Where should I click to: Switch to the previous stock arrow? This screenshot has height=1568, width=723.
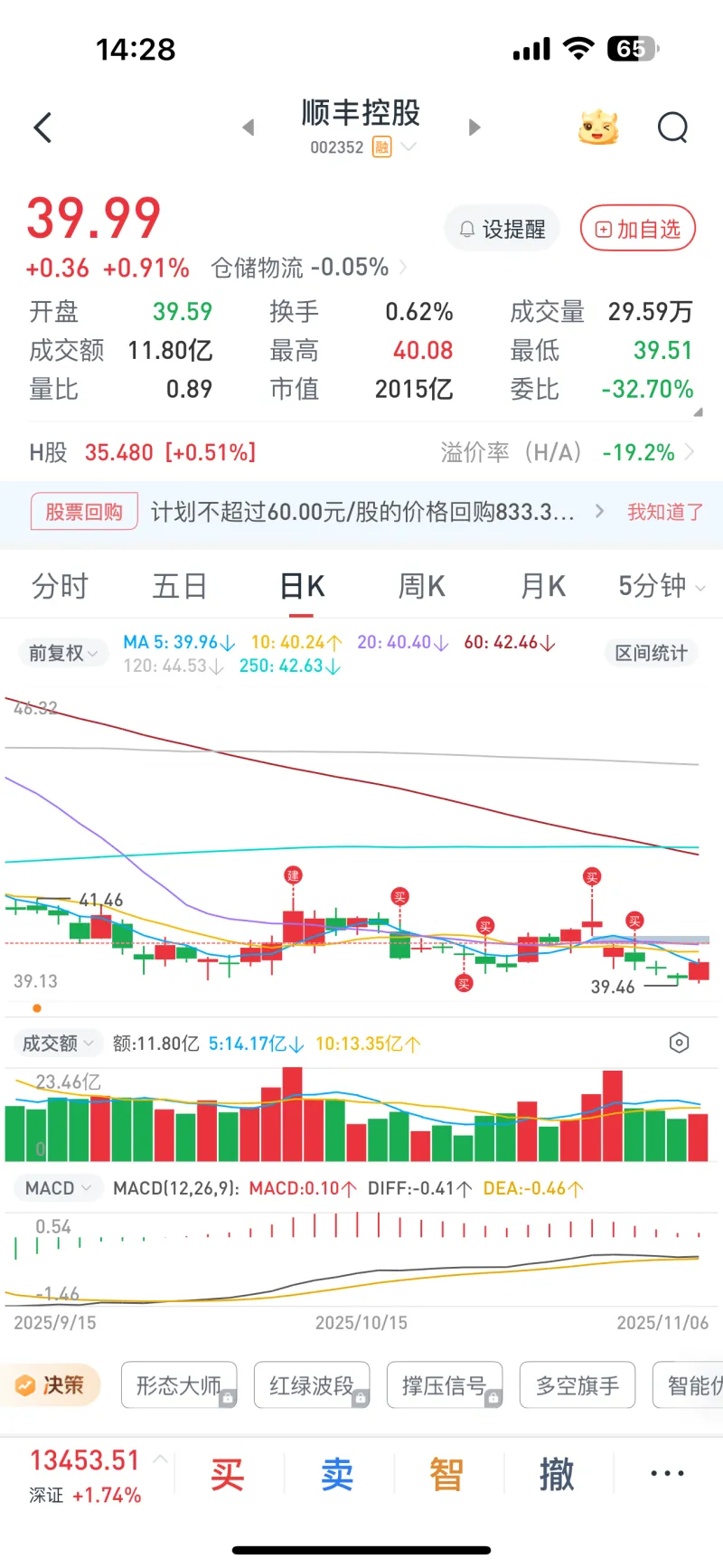pos(249,128)
